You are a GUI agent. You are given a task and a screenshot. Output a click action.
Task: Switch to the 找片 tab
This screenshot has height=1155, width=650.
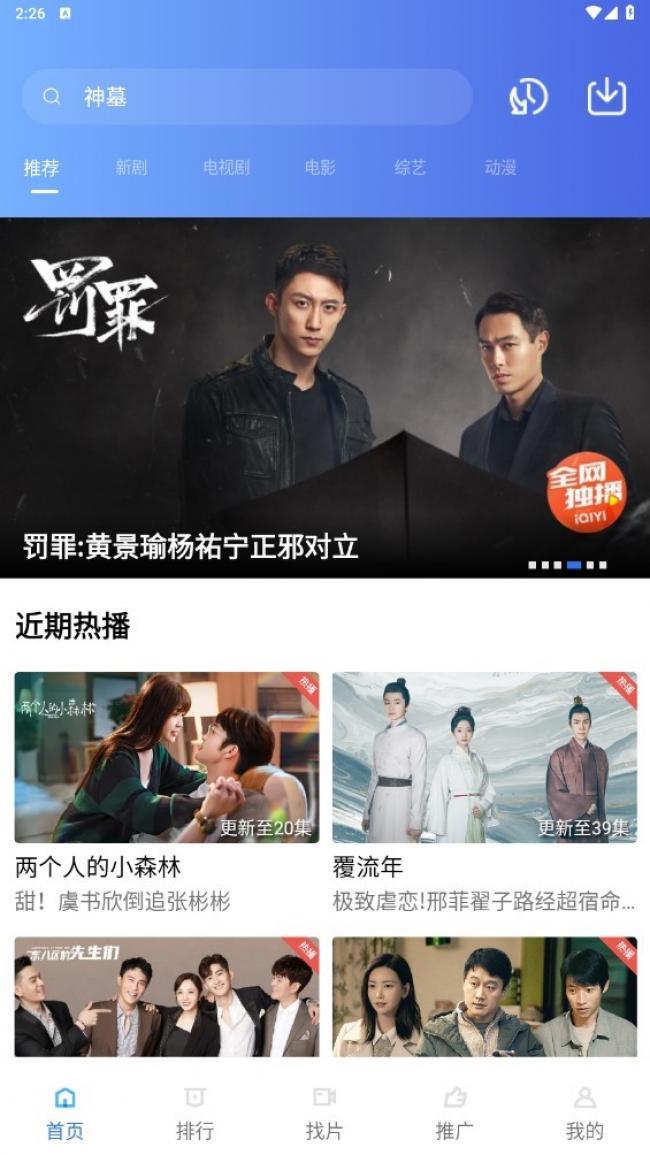tap(324, 1113)
